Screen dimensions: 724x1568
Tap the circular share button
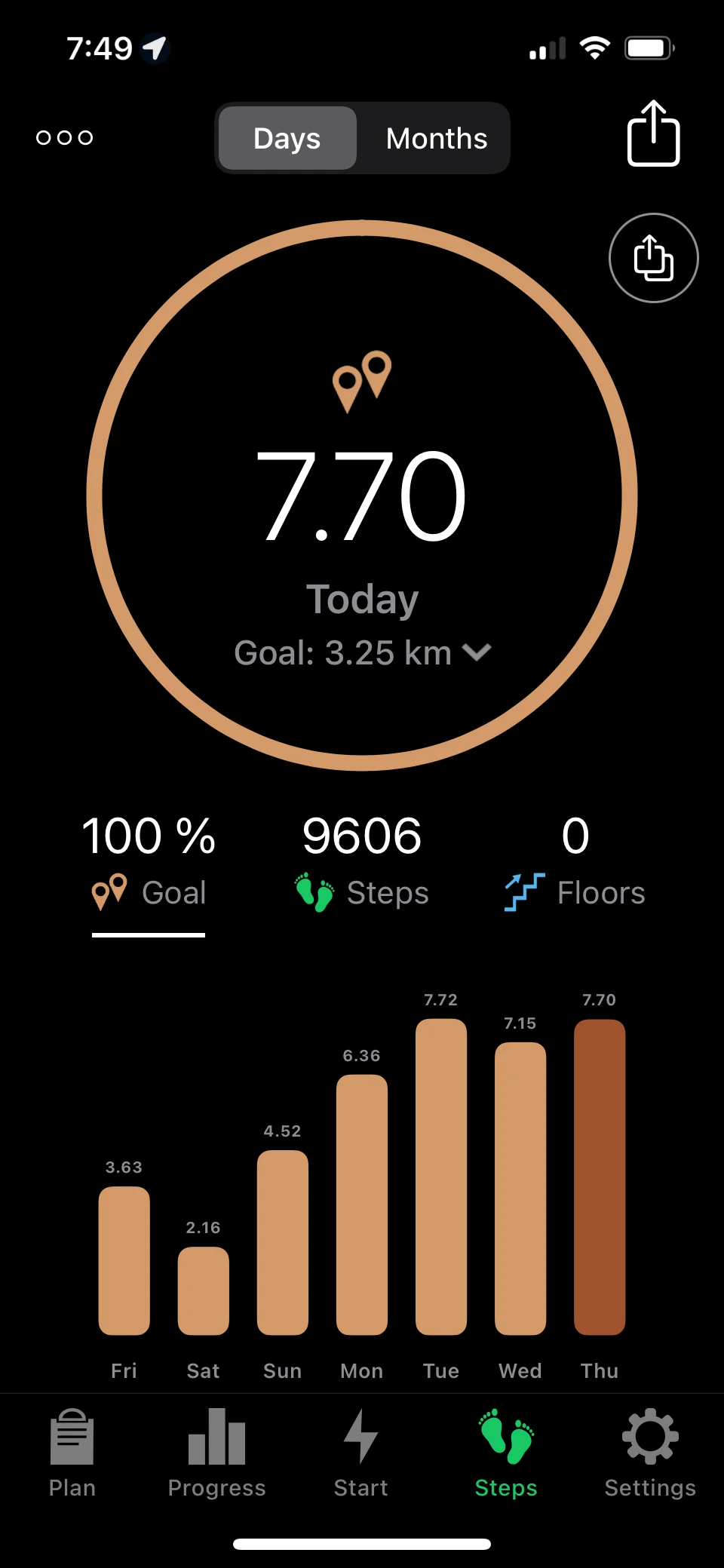tap(653, 258)
